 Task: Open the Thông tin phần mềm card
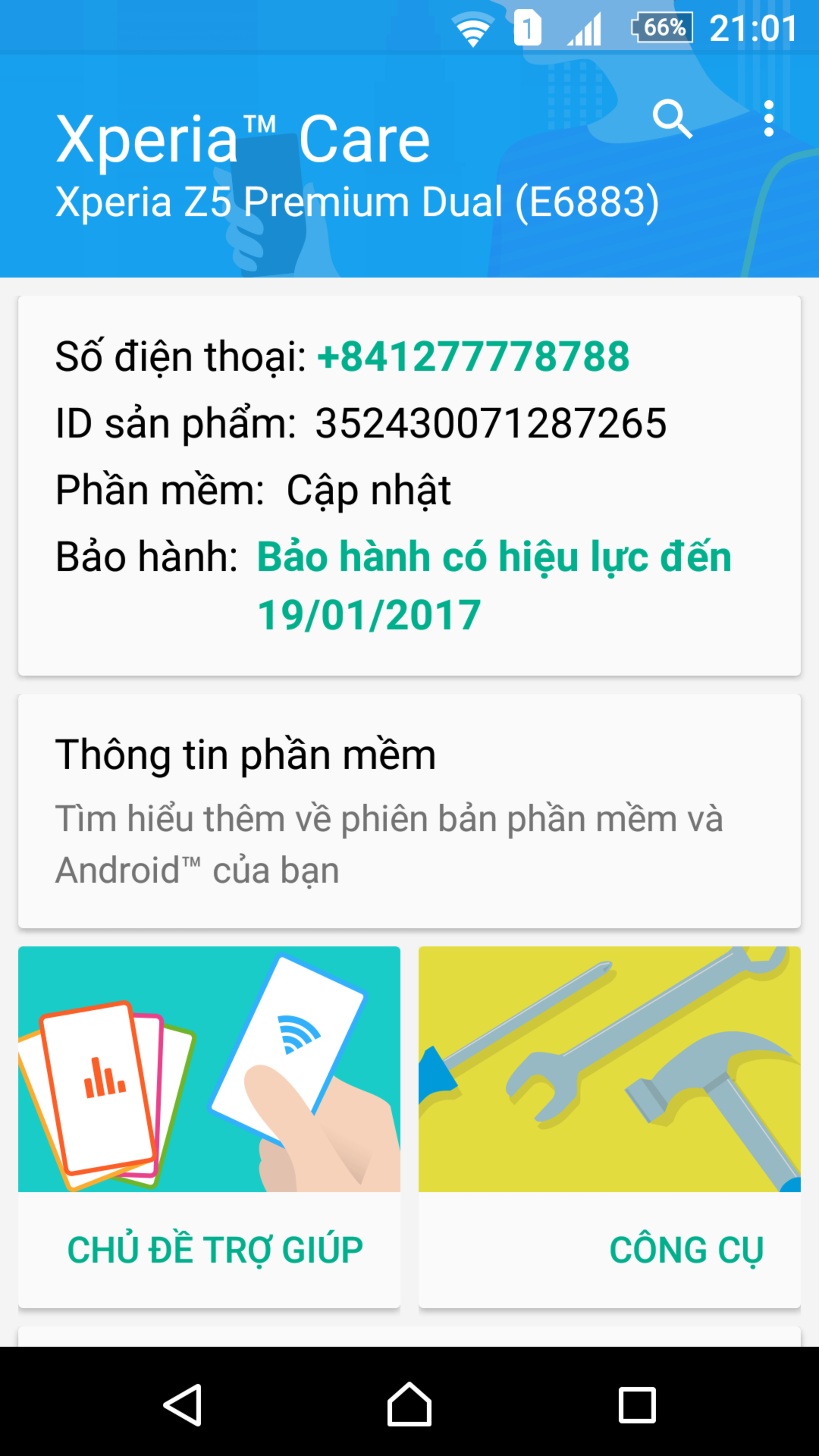pyautogui.click(x=409, y=811)
